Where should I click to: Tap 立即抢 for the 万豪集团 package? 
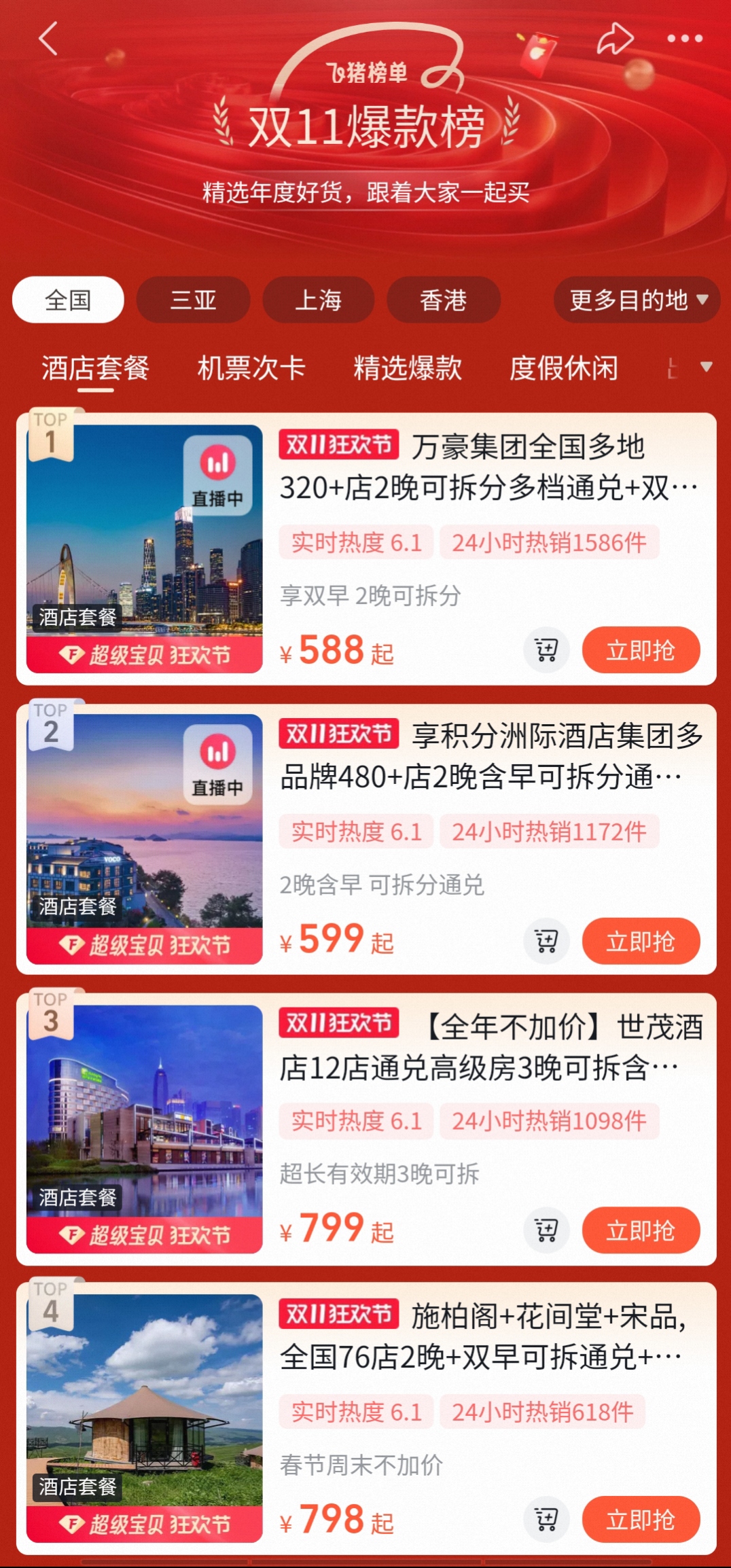[x=640, y=650]
